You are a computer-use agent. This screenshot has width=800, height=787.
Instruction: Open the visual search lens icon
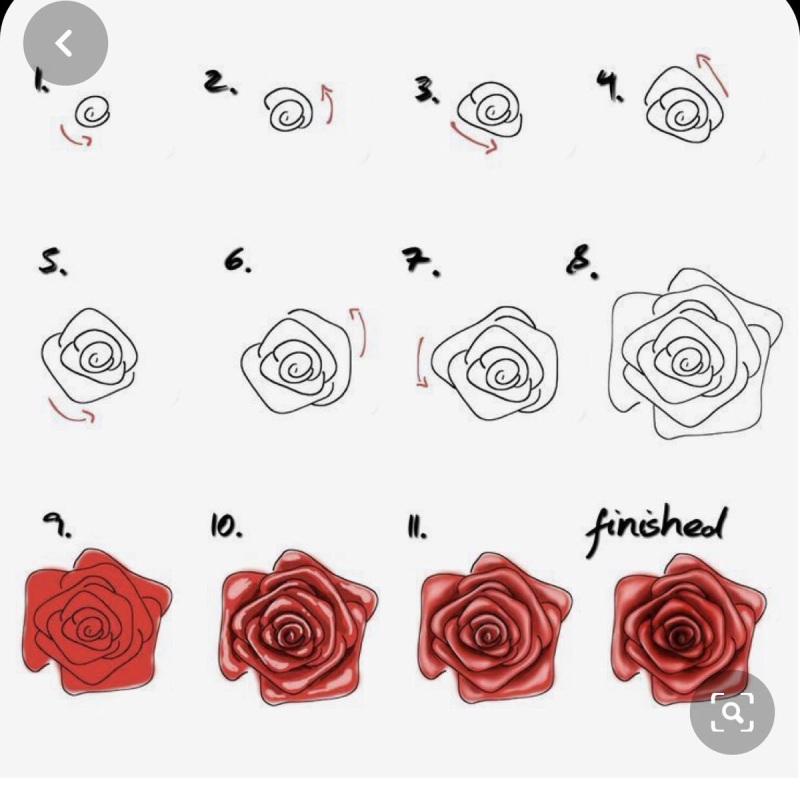pyautogui.click(x=732, y=712)
